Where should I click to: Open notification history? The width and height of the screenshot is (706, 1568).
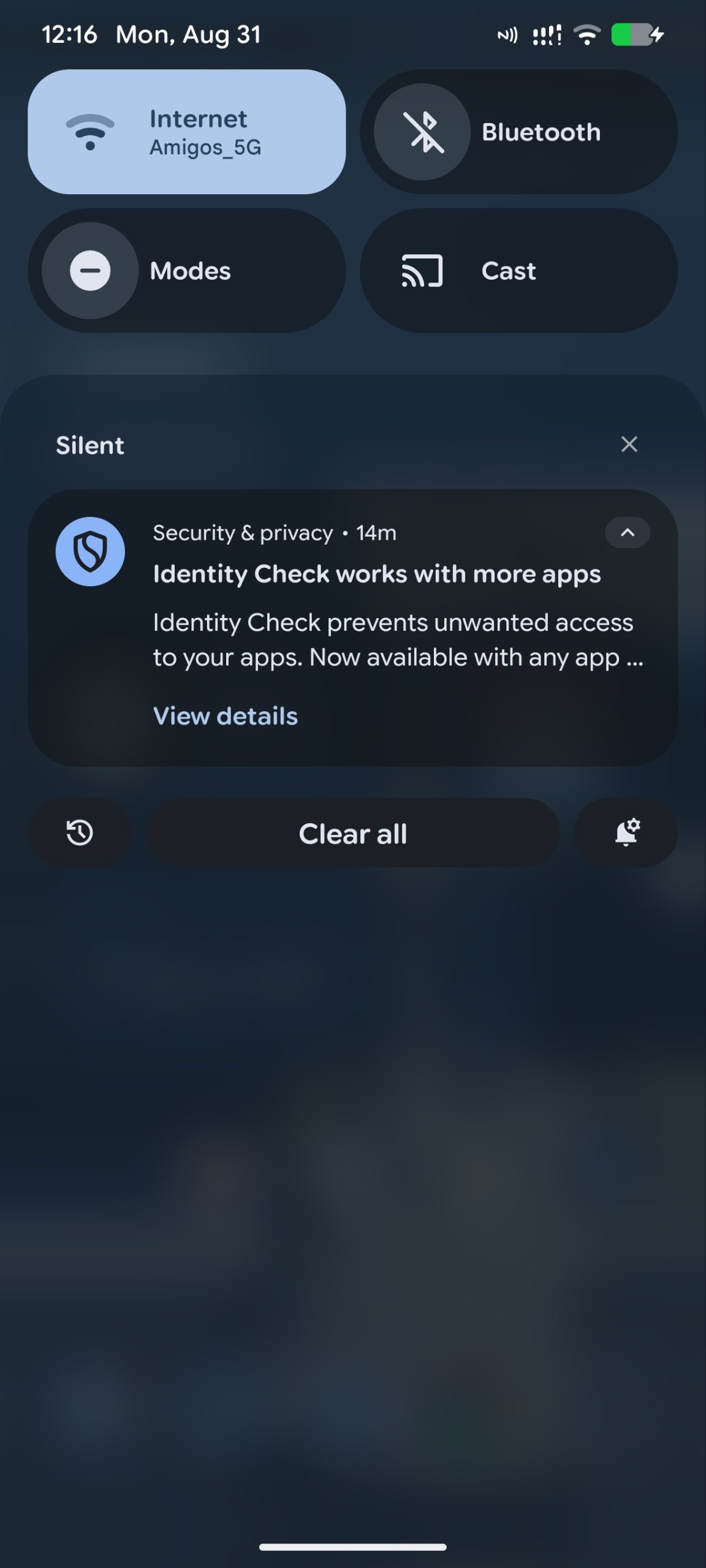pyautogui.click(x=80, y=832)
